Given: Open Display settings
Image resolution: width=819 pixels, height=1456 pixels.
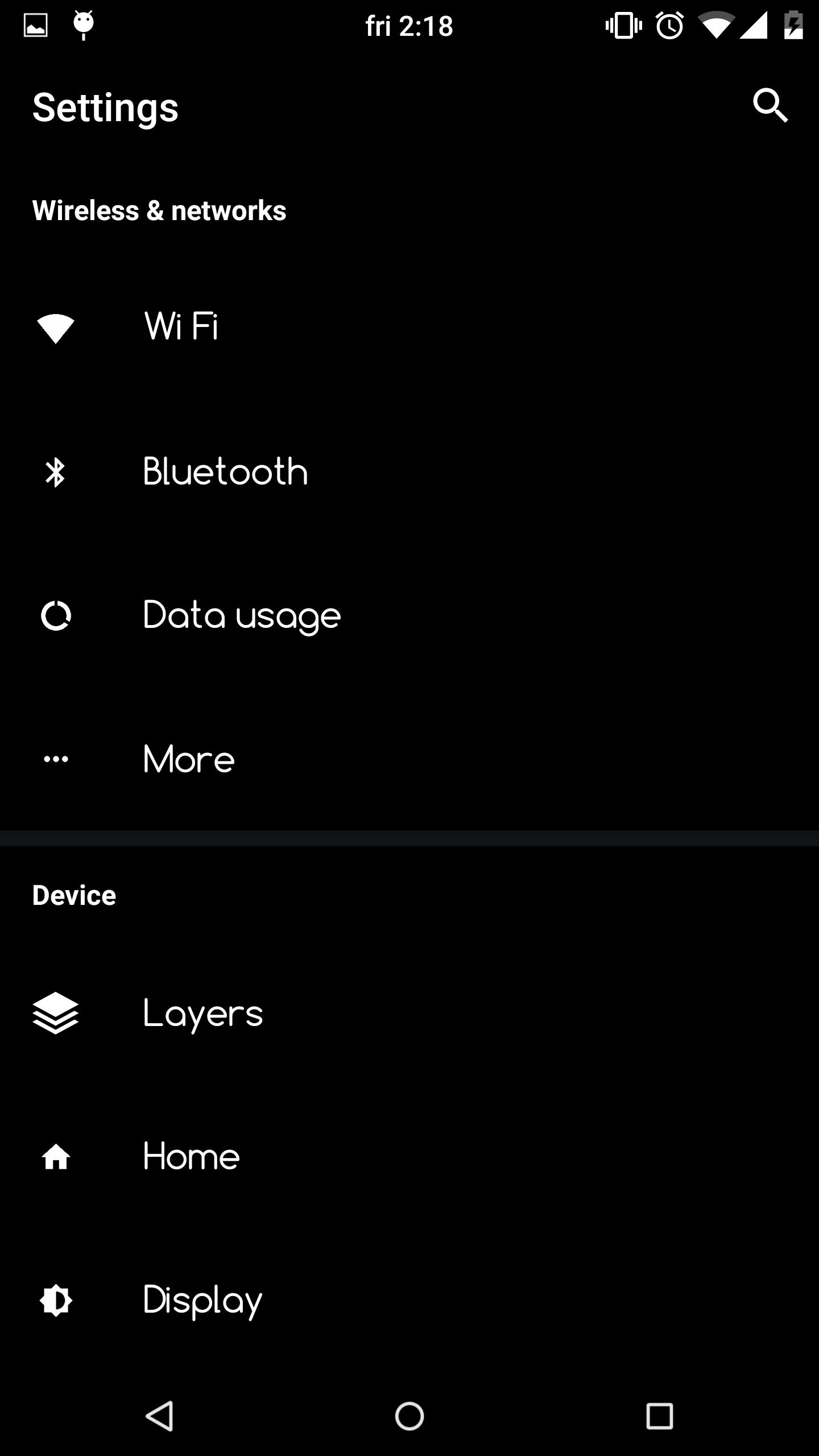Looking at the screenshot, I should coord(202,1301).
